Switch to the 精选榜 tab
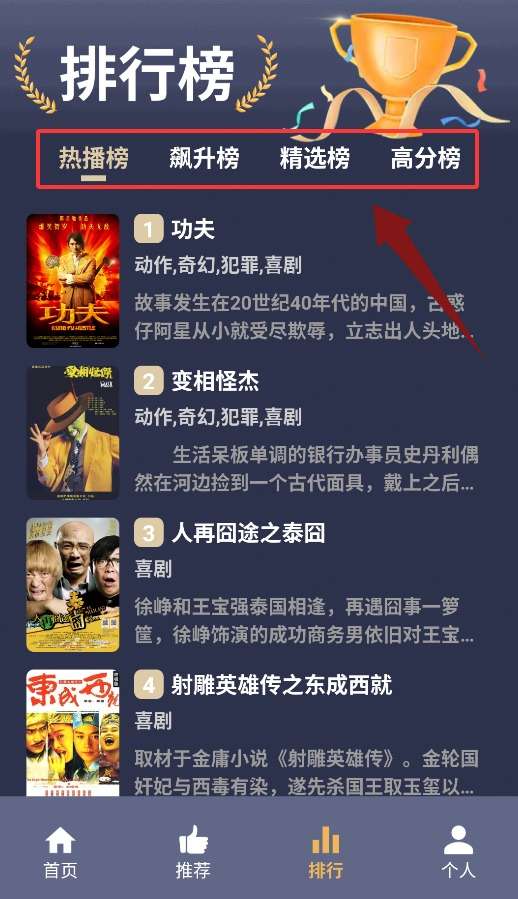The width and height of the screenshot is (518, 899). pyautogui.click(x=315, y=158)
